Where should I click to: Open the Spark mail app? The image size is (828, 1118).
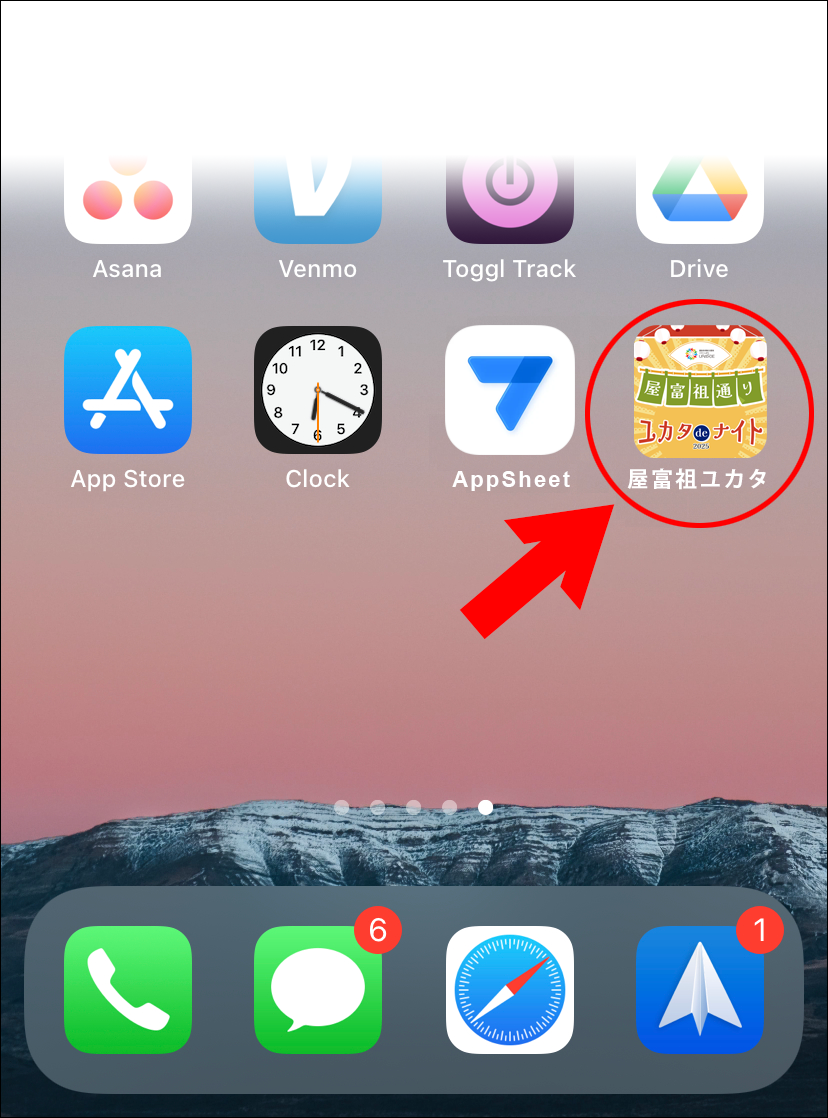point(700,990)
